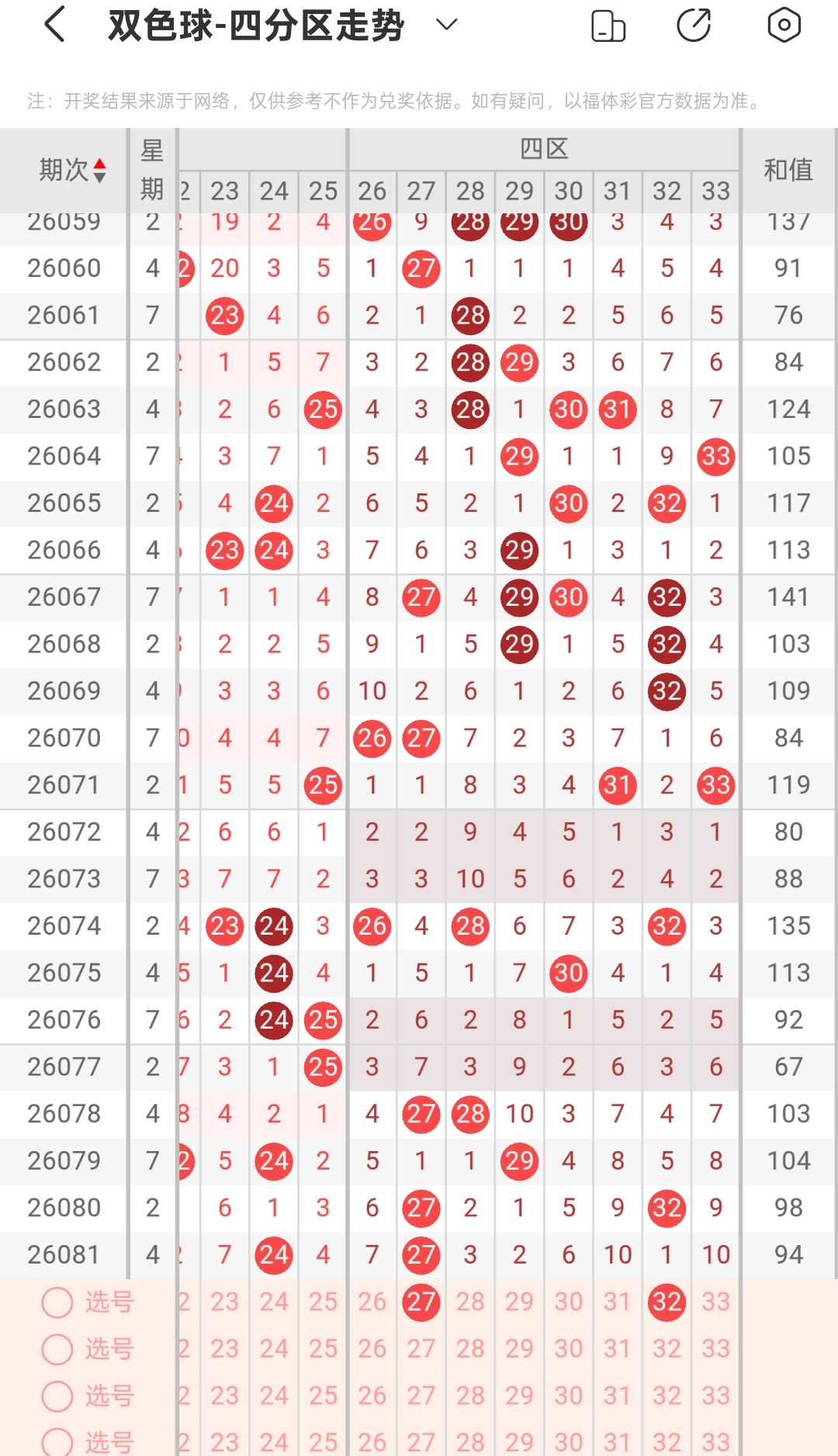Switch screen orientation with the device icon

(608, 26)
